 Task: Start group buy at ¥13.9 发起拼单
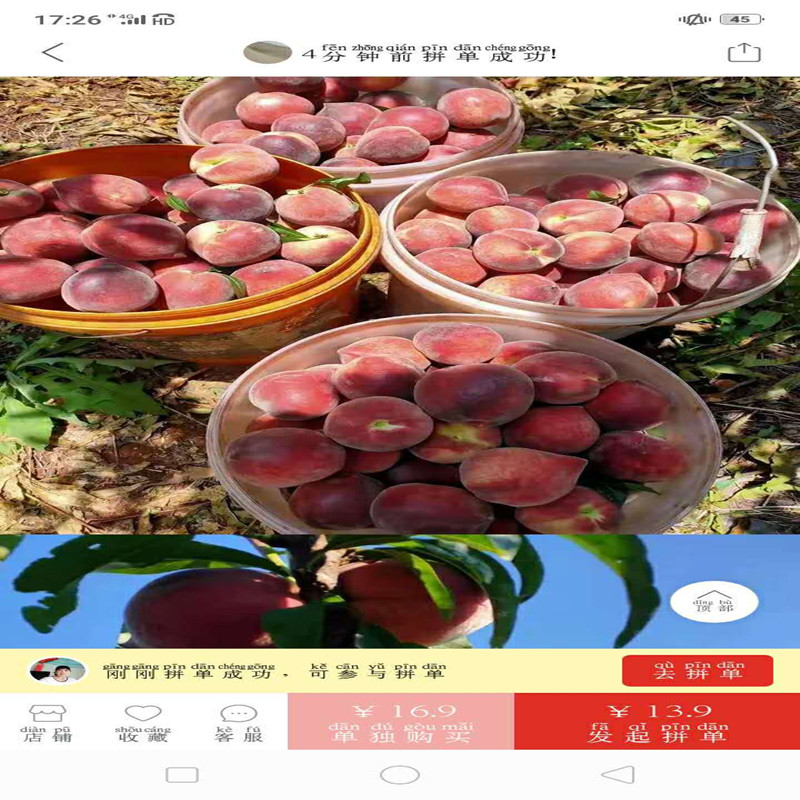point(657,722)
